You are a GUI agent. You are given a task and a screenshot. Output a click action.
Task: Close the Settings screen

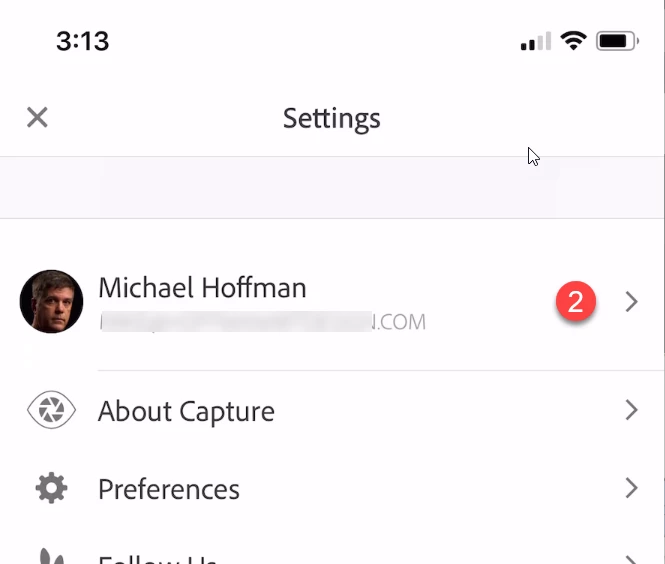pyautogui.click(x=37, y=118)
